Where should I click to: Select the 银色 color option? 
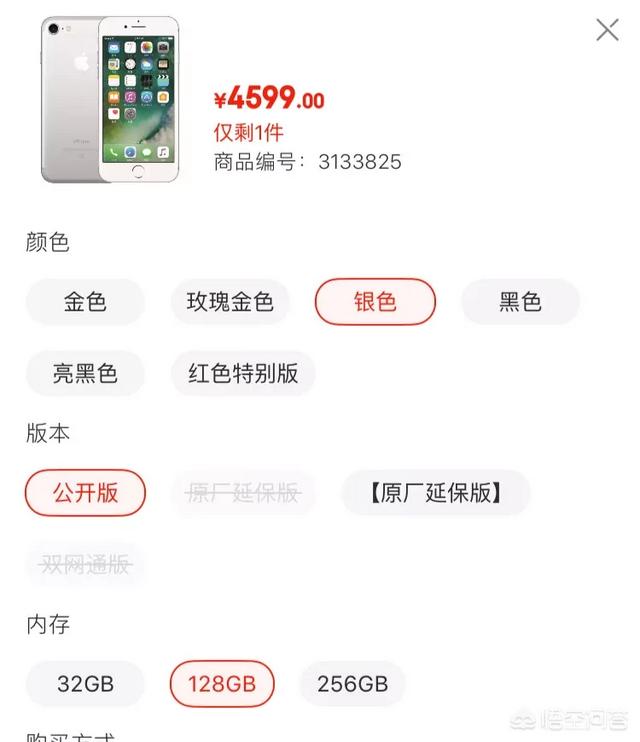(x=375, y=302)
